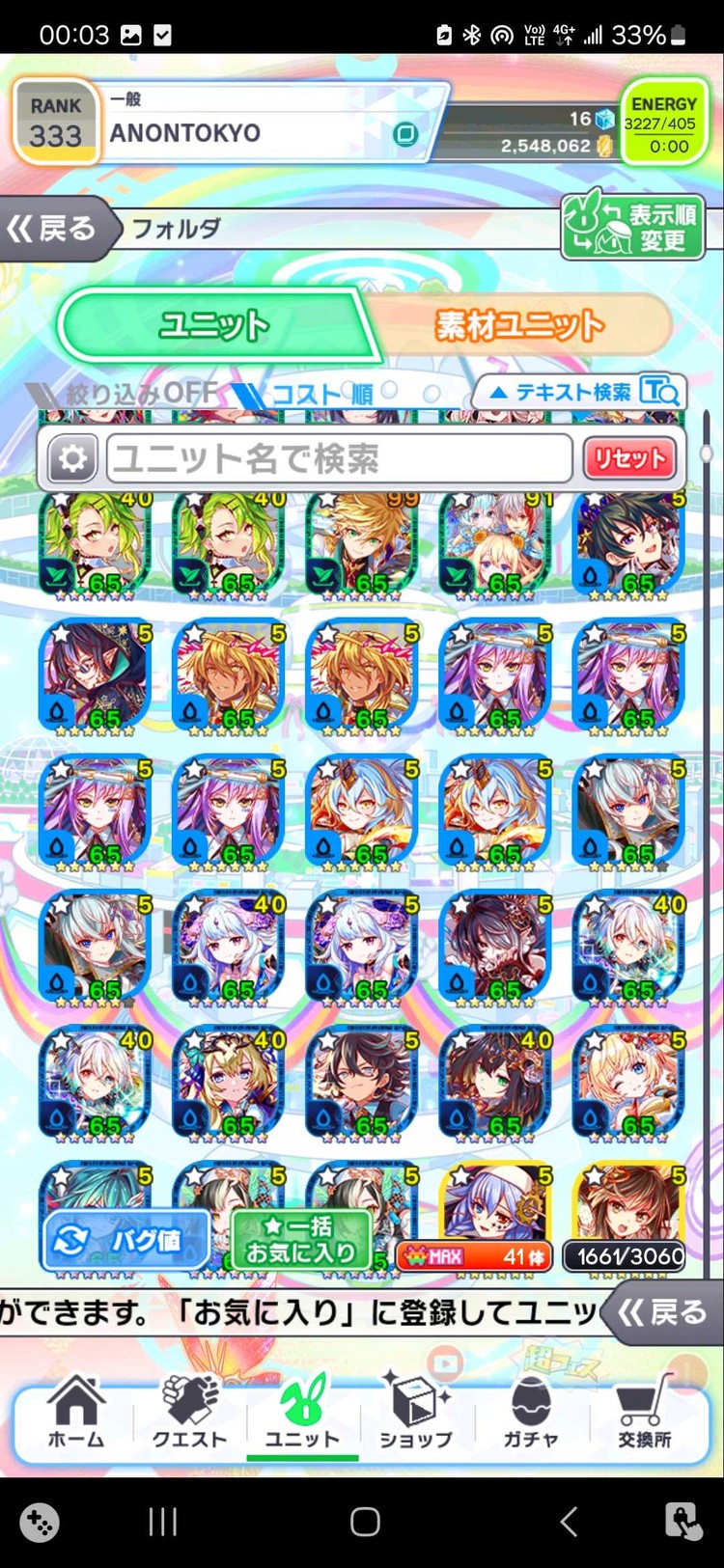Open search settings gear icon
Viewport: 724px width, 1568px height.
(x=72, y=458)
